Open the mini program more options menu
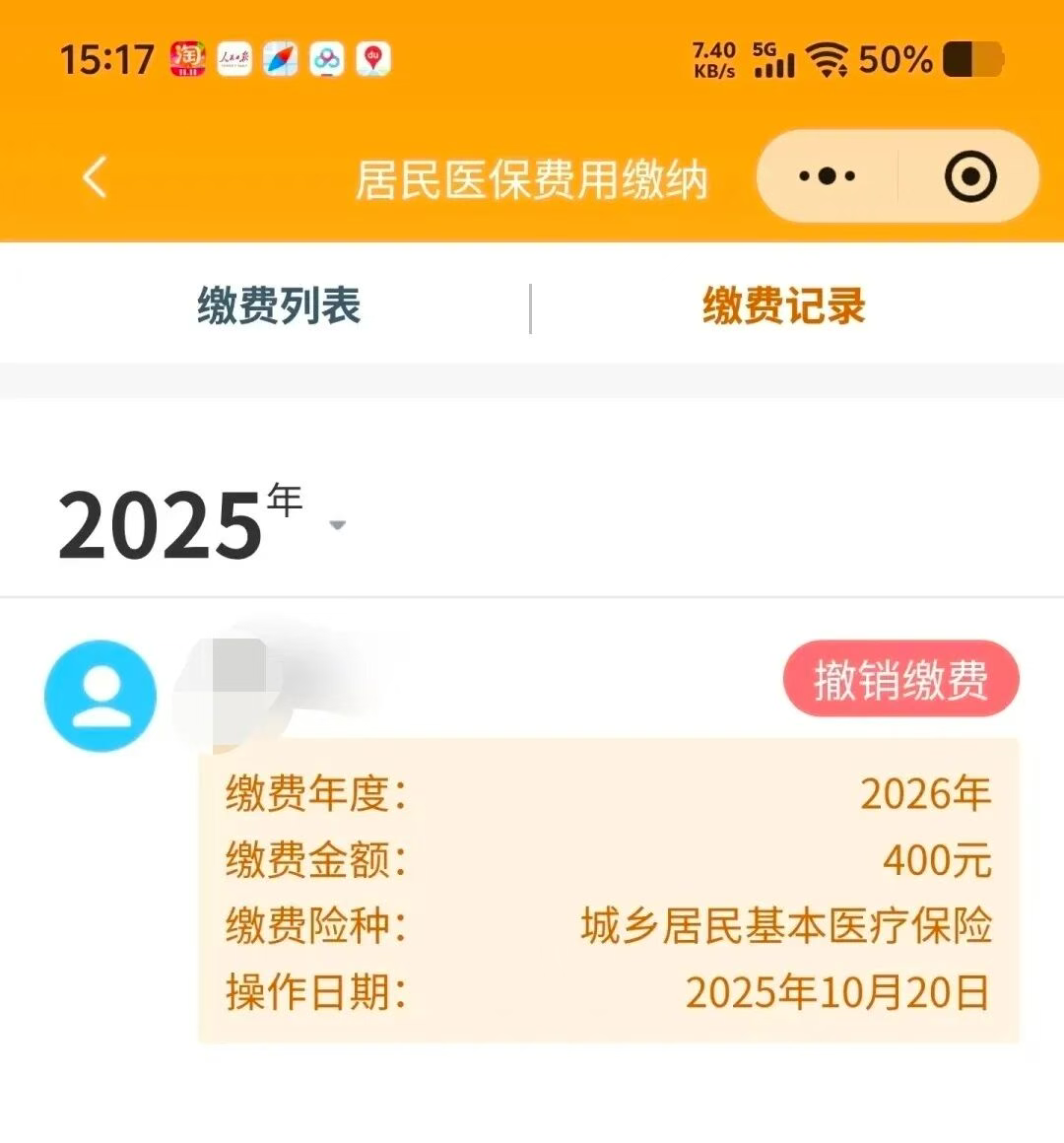This screenshot has height=1143, width=1064. click(827, 177)
